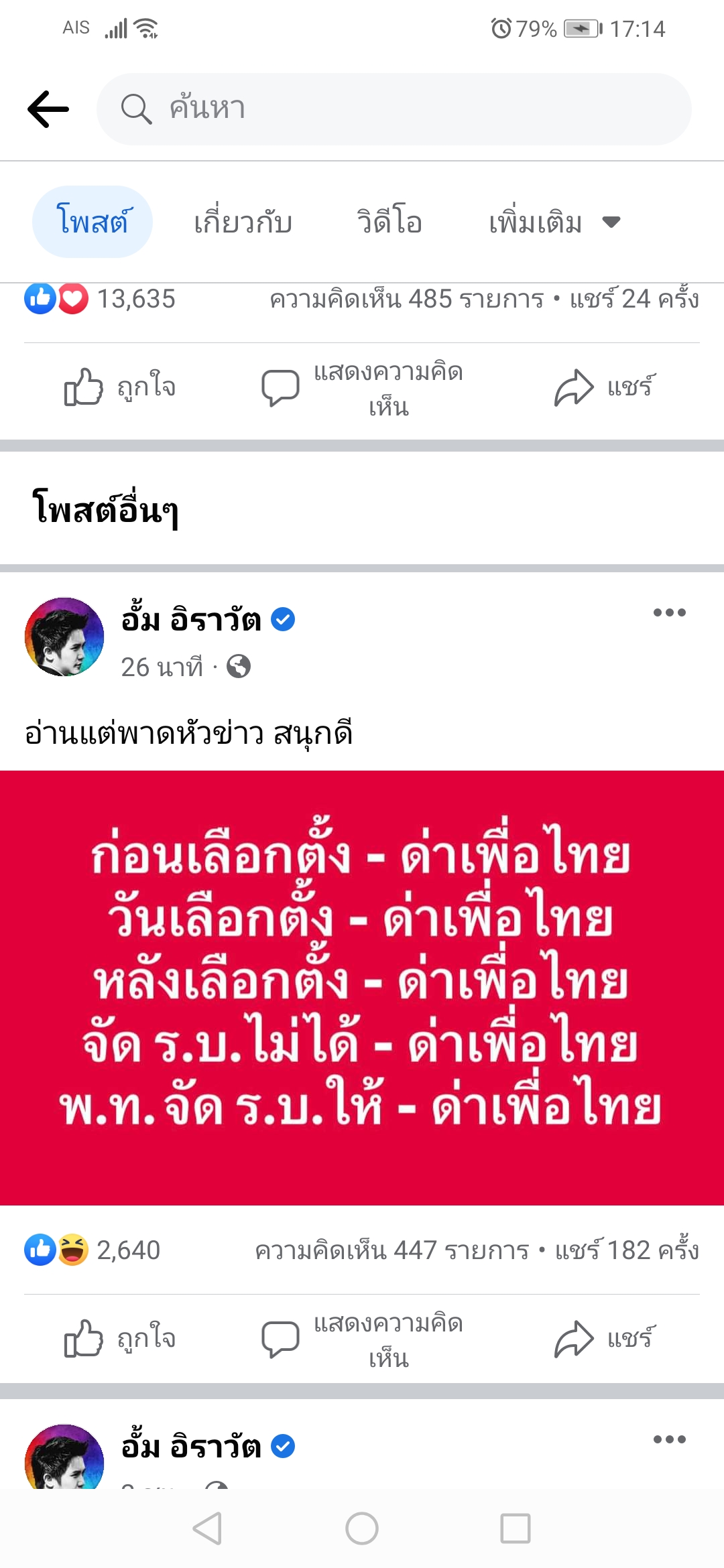
Task: Open the overflow menu on the bottom post
Action: (x=669, y=1439)
